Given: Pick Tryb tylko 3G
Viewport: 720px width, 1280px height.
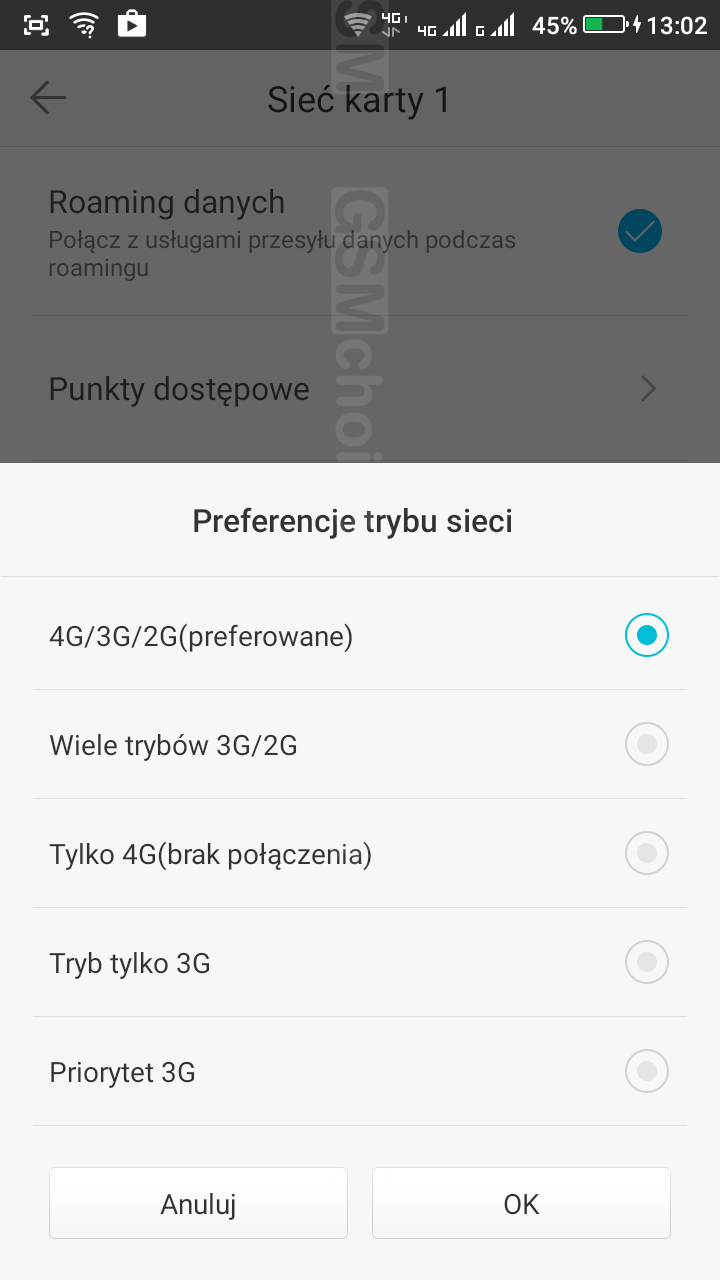Looking at the screenshot, I should [x=360, y=962].
